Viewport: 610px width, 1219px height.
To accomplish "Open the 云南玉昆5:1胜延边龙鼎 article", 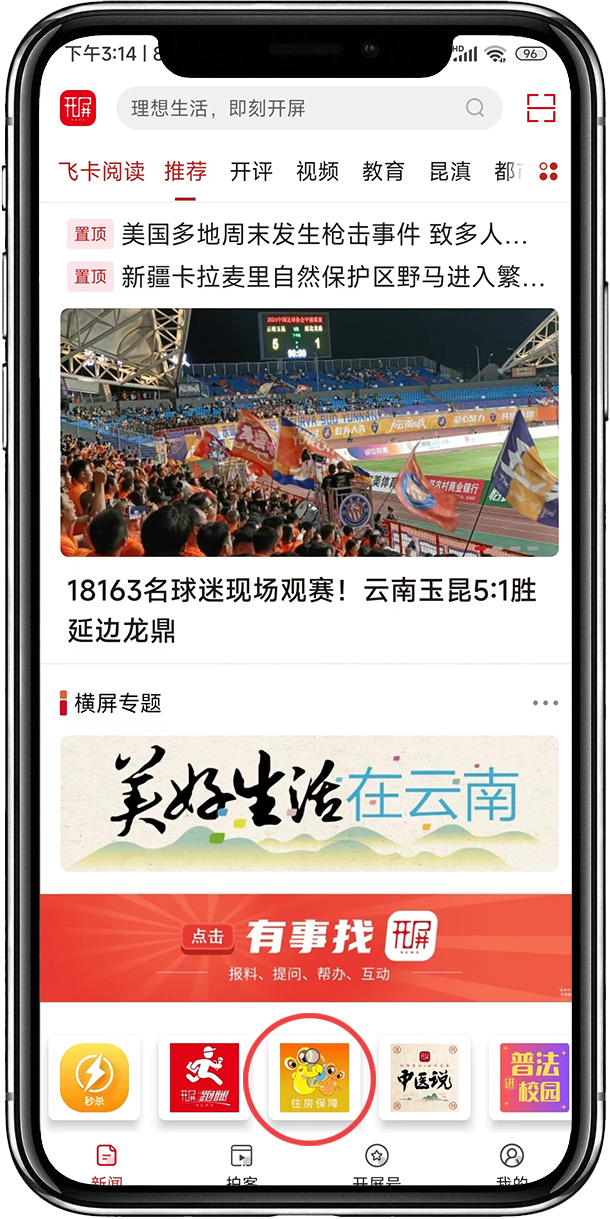I will coord(300,611).
